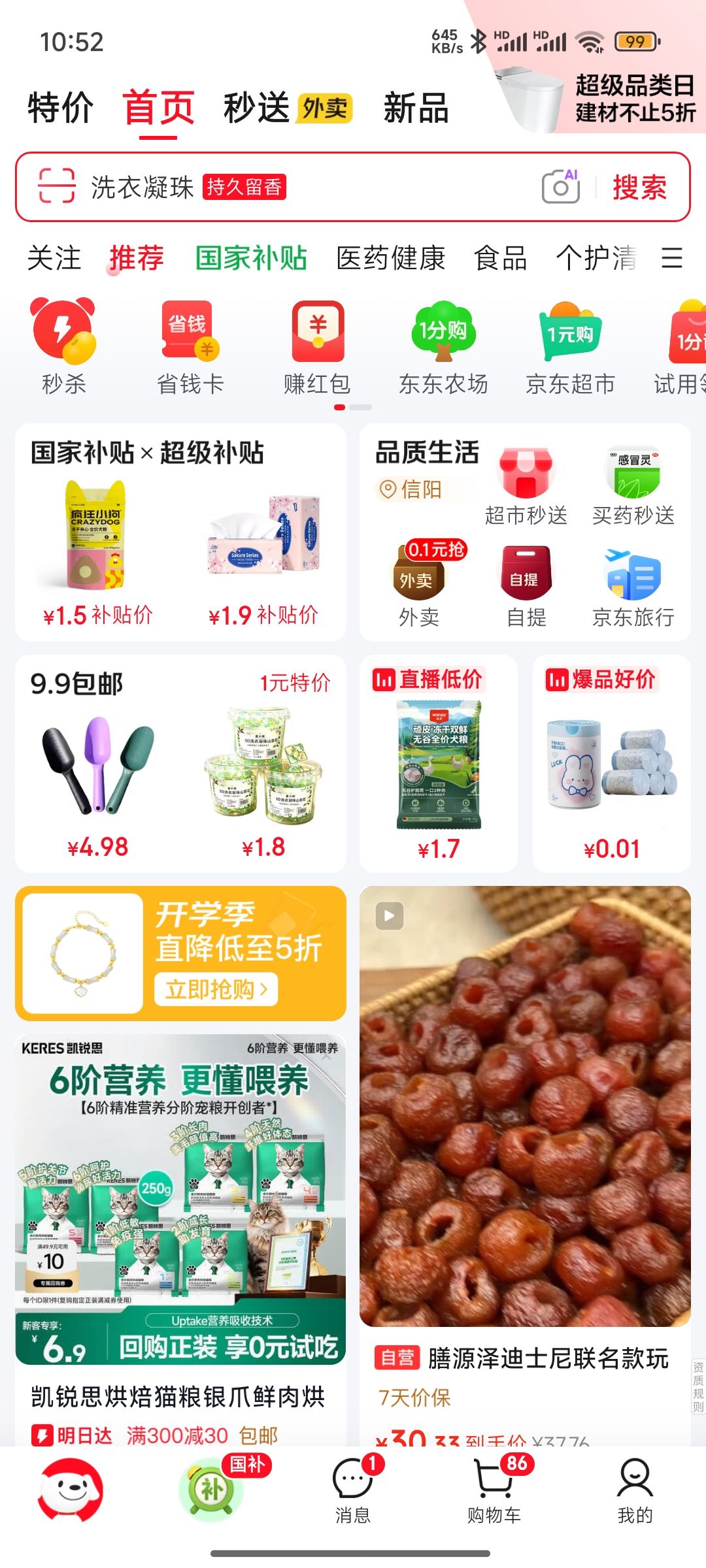
Task: Open the AI camera search icon
Action: click(x=561, y=187)
